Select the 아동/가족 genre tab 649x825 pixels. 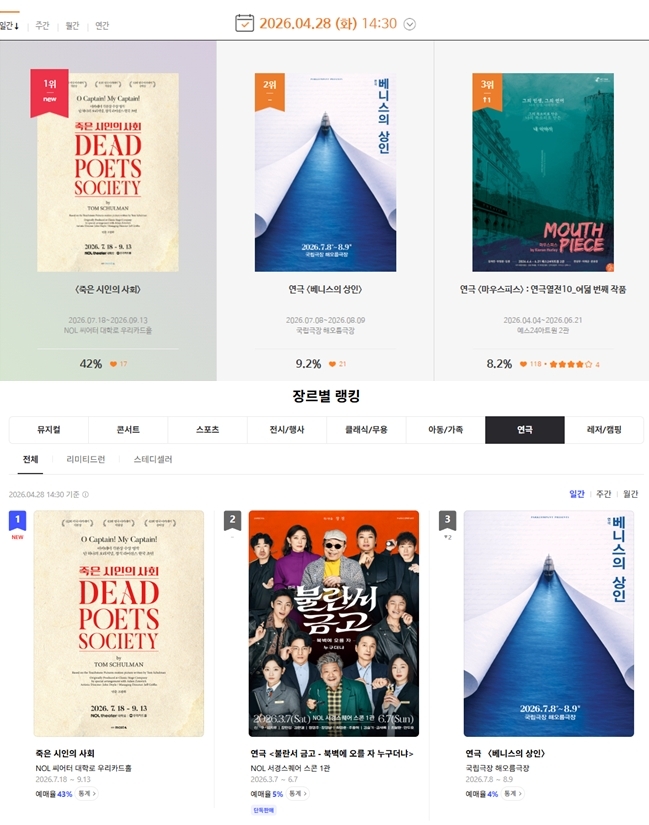coord(445,430)
